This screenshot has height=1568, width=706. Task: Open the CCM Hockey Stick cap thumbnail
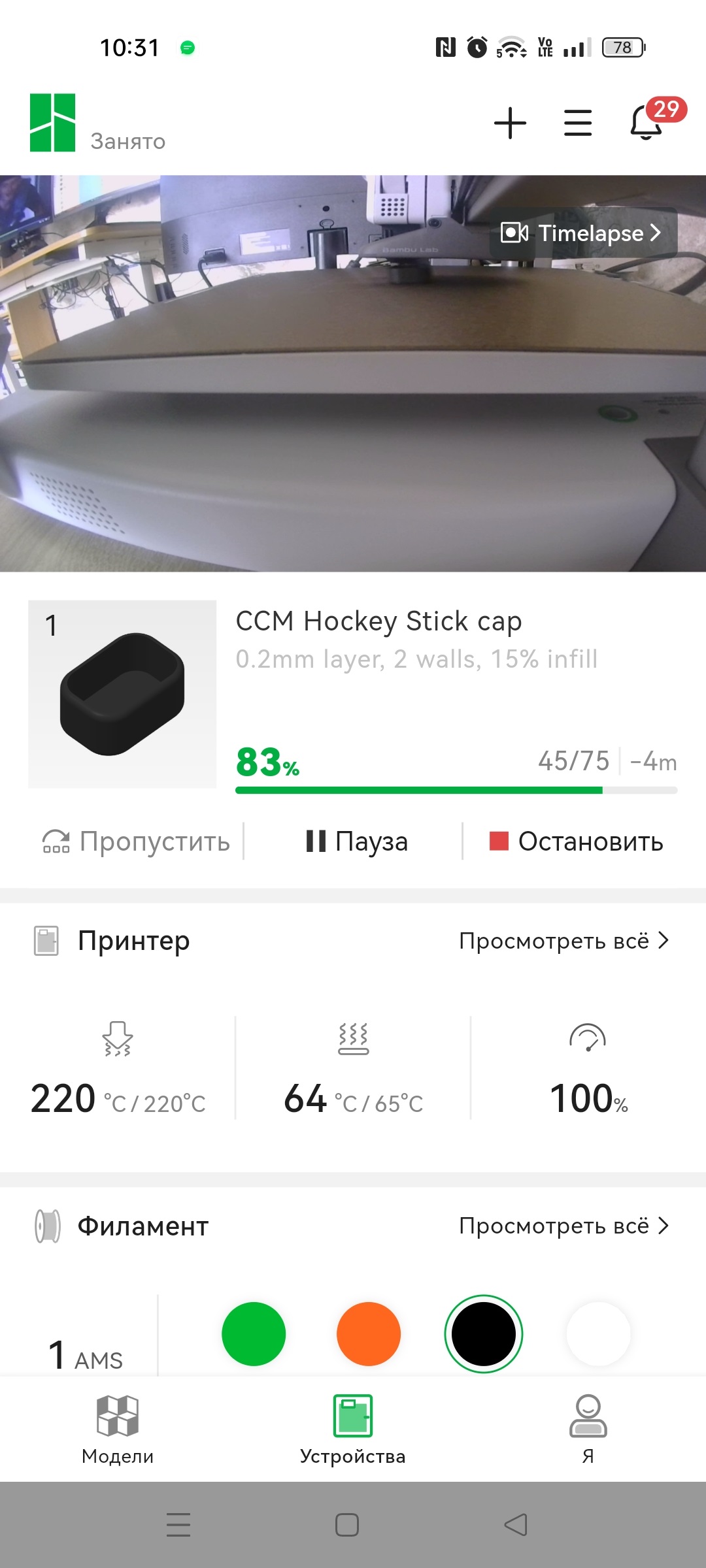122,694
